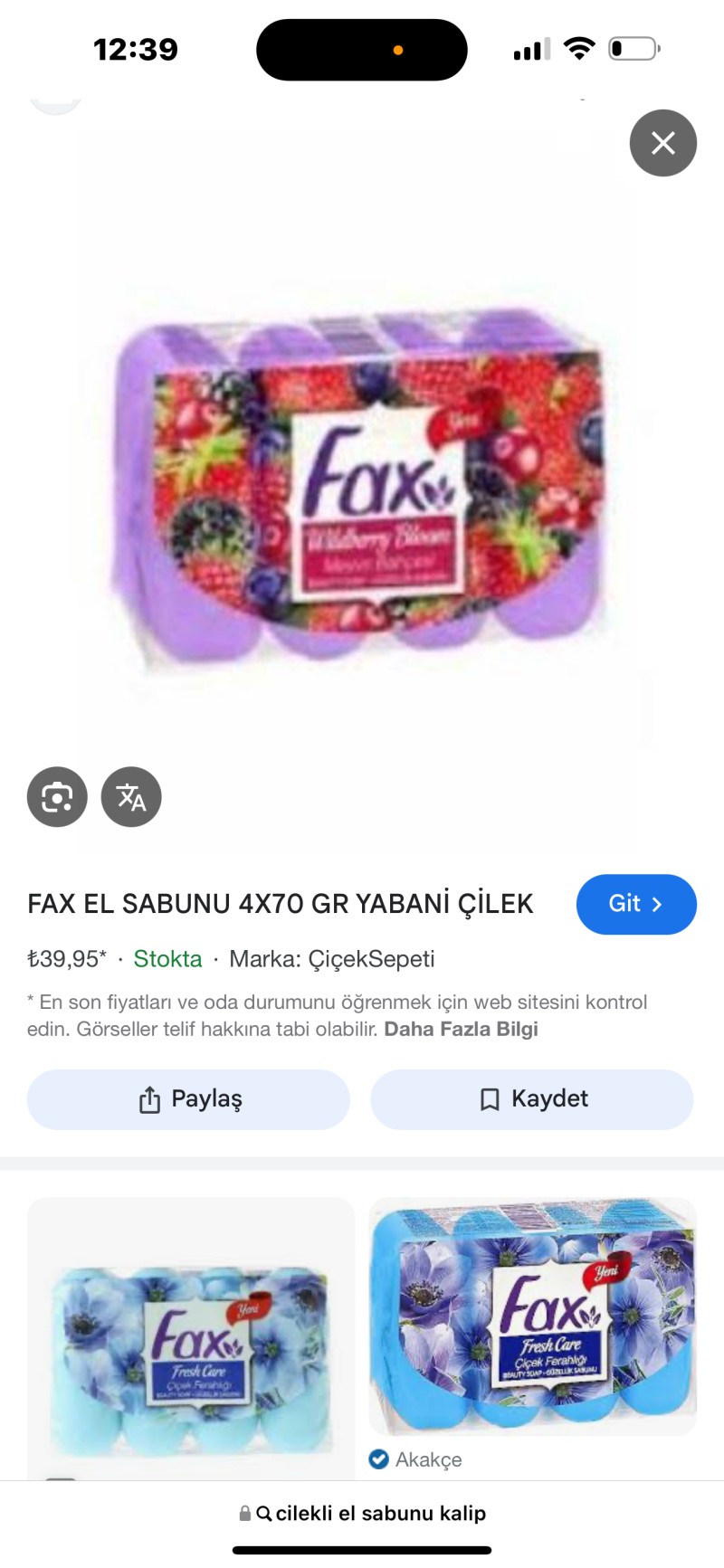Tap the address bar with cilekli el sabunu kalip
Image resolution: width=724 pixels, height=1568 pixels.
tap(362, 1514)
